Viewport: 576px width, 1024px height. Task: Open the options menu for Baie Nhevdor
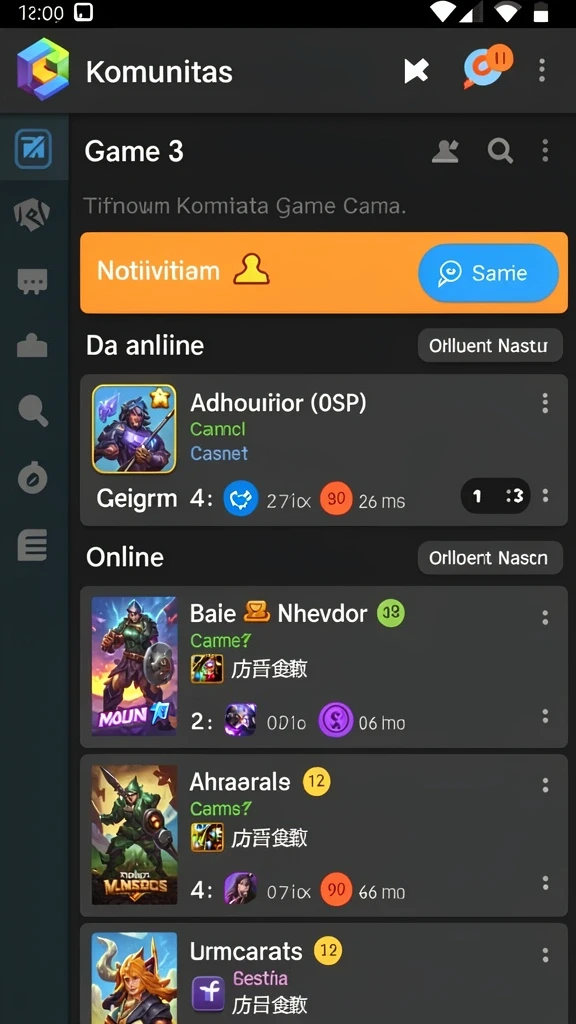tap(545, 618)
